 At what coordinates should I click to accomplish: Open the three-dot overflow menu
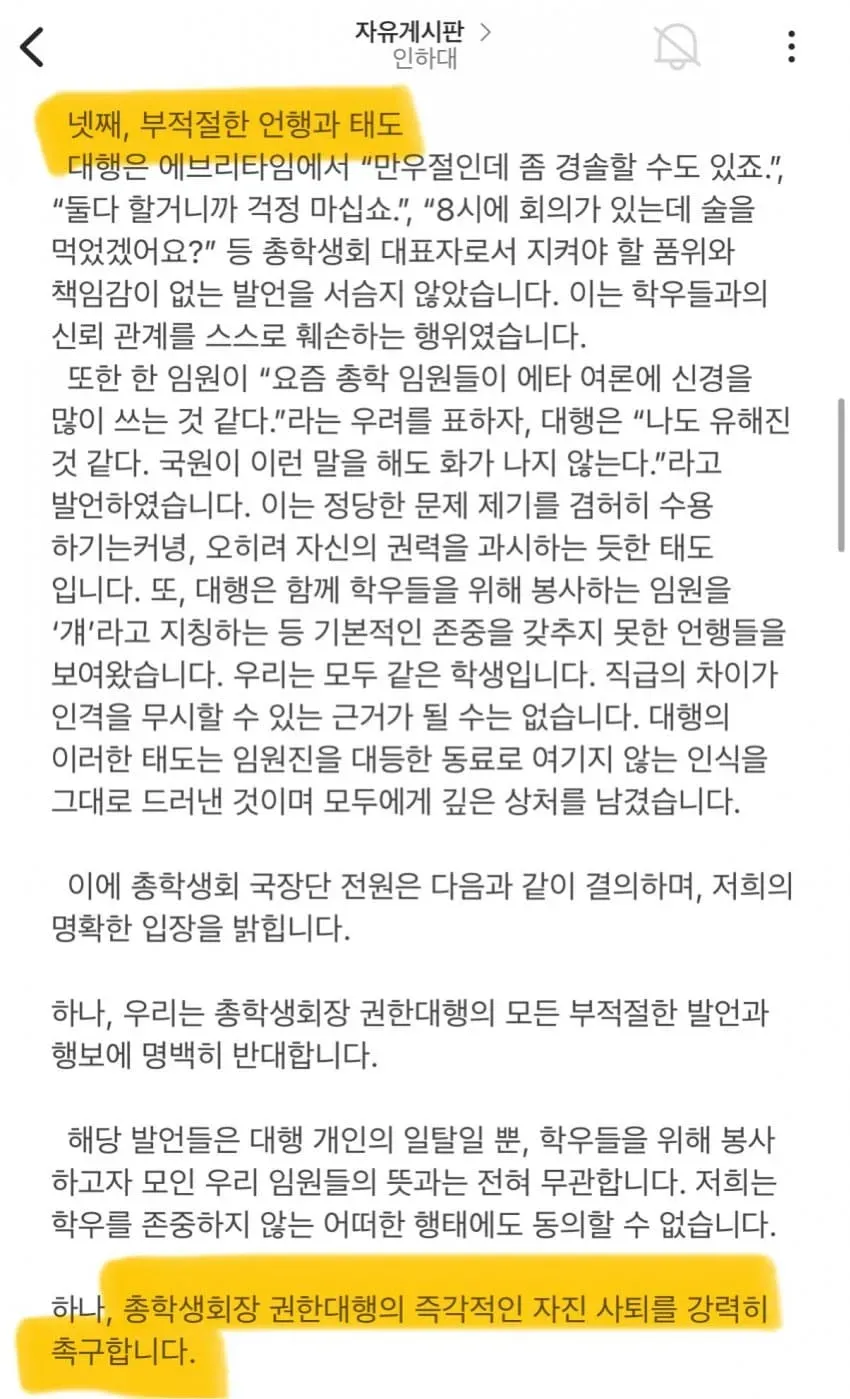791,46
